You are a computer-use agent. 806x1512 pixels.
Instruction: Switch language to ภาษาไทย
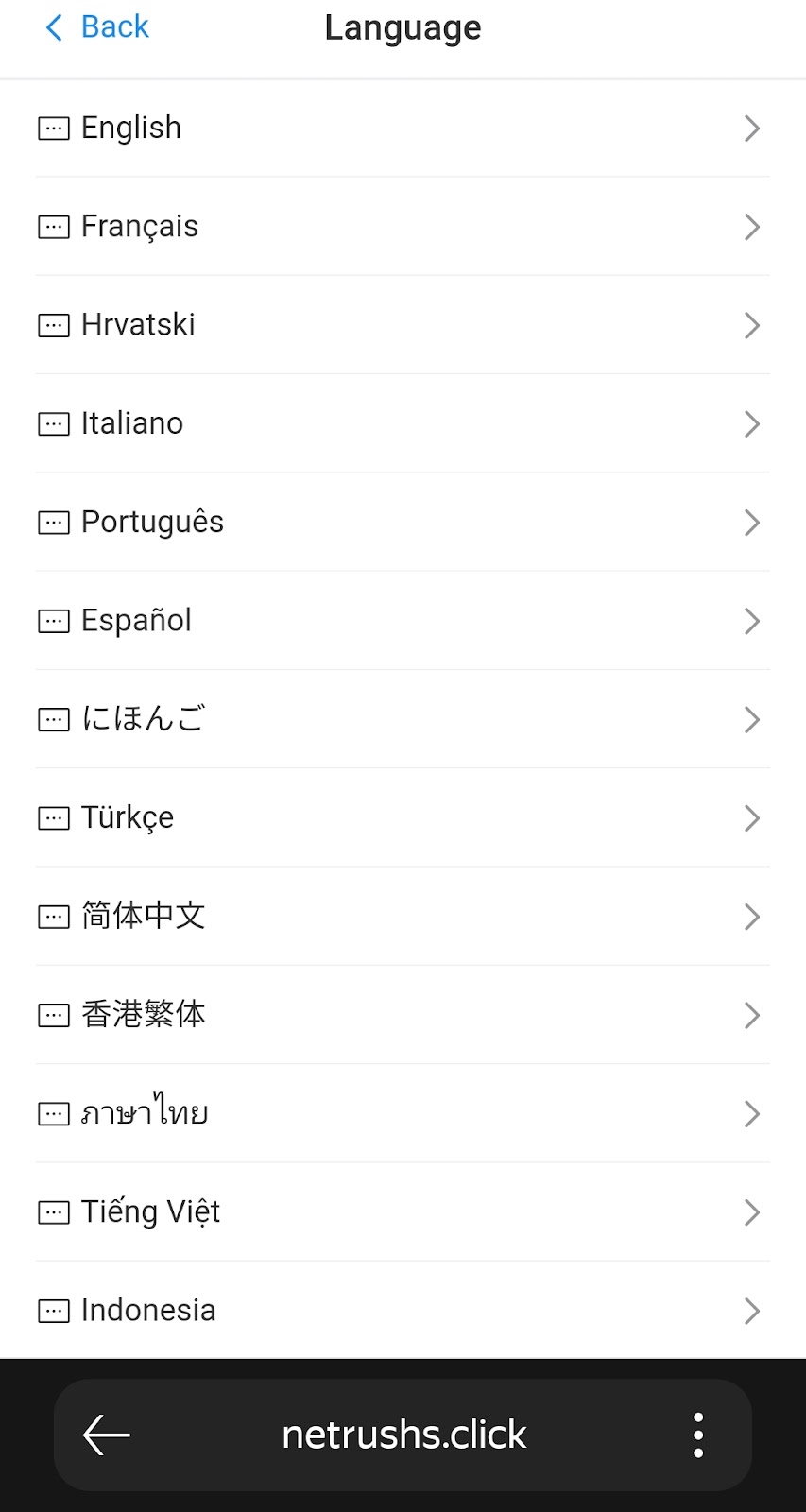[403, 1113]
